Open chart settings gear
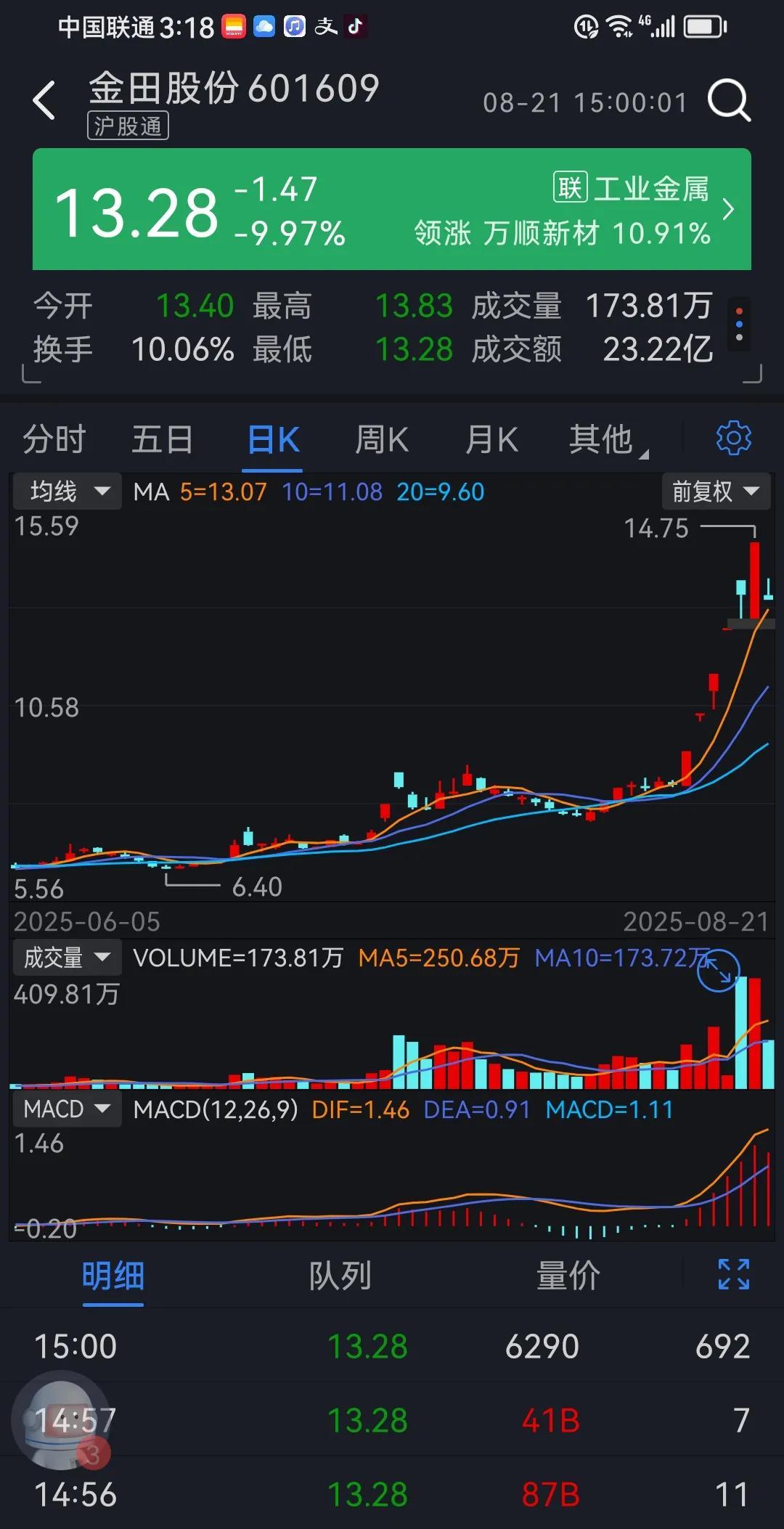Viewport: 784px width, 1529px height. pos(733,439)
